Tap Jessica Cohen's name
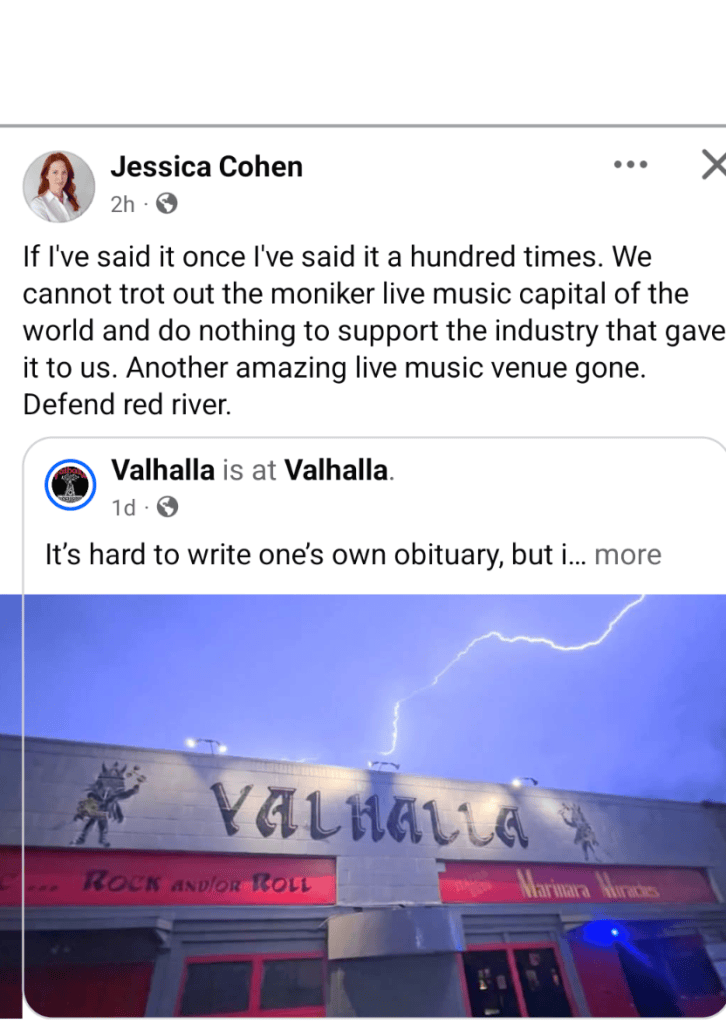Image resolution: width=726 pixels, height=1023 pixels. (x=207, y=167)
